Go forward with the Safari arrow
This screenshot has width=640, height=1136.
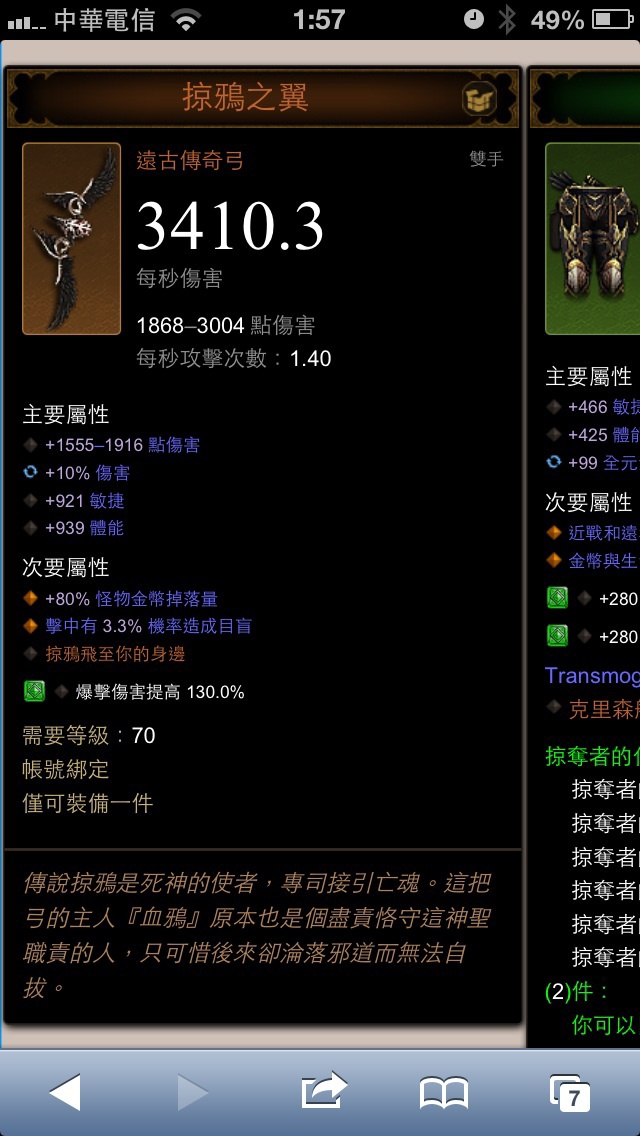[192, 1092]
